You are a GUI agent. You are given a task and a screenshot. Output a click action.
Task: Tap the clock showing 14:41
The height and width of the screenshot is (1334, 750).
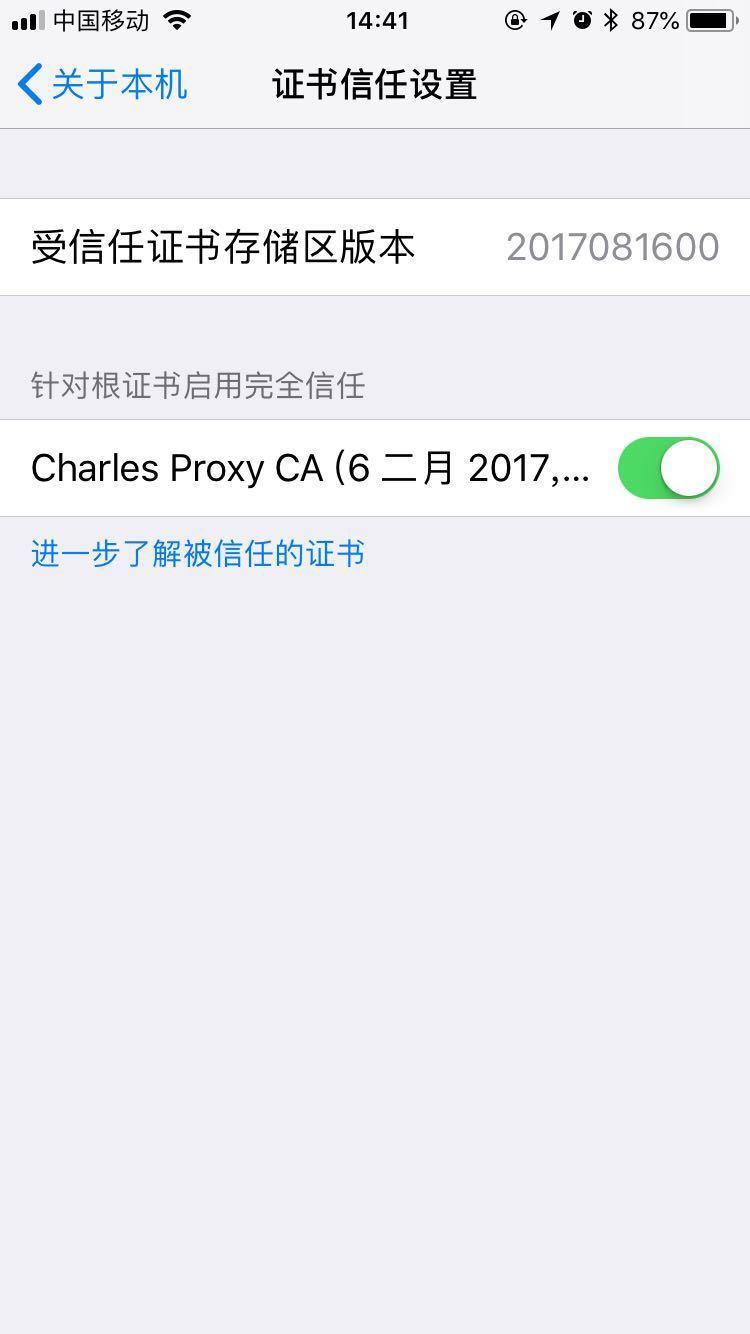tap(375, 20)
